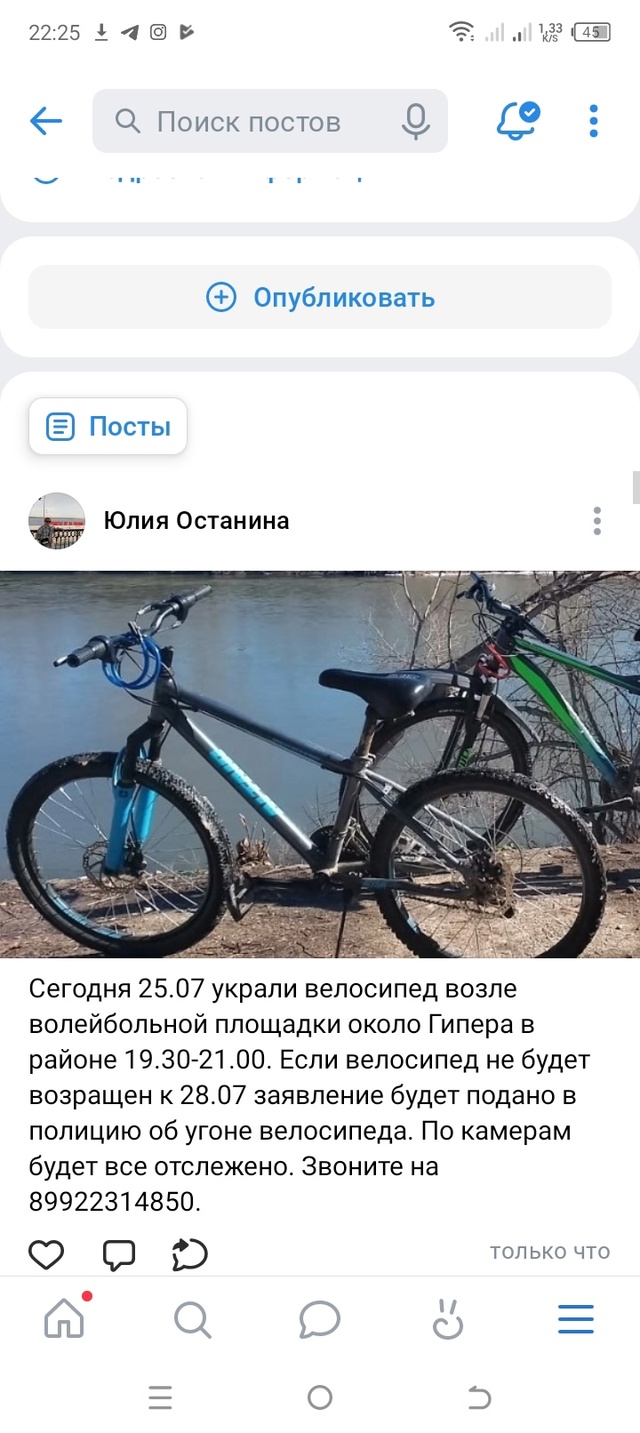Comment on the bicycle post

[119, 1254]
